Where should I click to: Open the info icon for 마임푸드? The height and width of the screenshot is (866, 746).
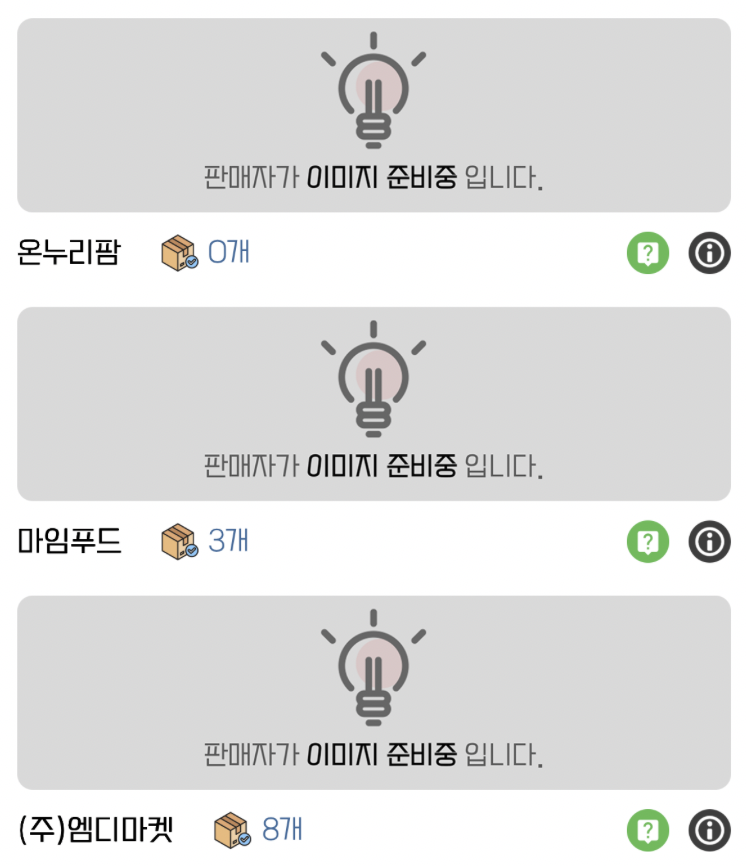point(709,542)
